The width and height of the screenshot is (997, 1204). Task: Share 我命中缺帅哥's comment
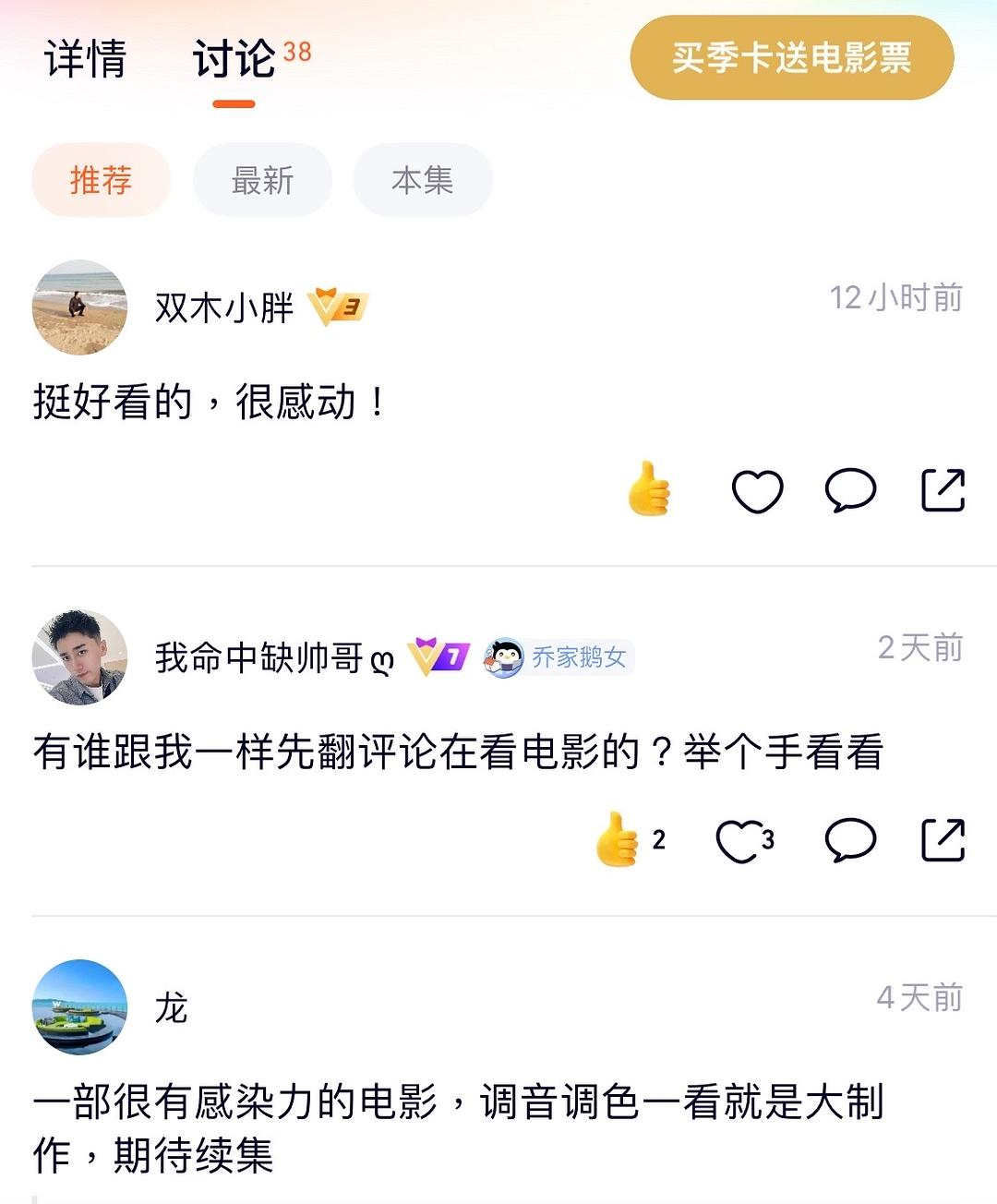click(943, 839)
